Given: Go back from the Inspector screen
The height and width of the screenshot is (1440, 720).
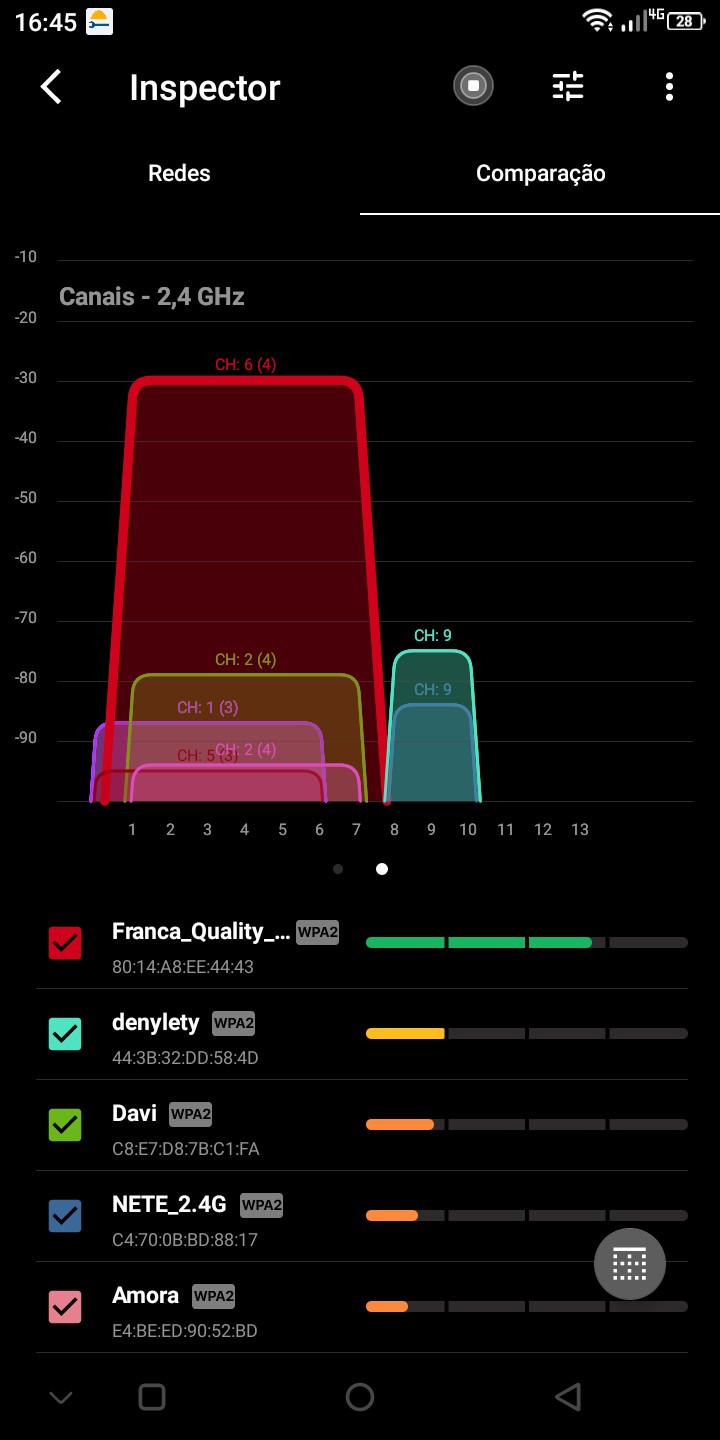Looking at the screenshot, I should pyautogui.click(x=51, y=87).
